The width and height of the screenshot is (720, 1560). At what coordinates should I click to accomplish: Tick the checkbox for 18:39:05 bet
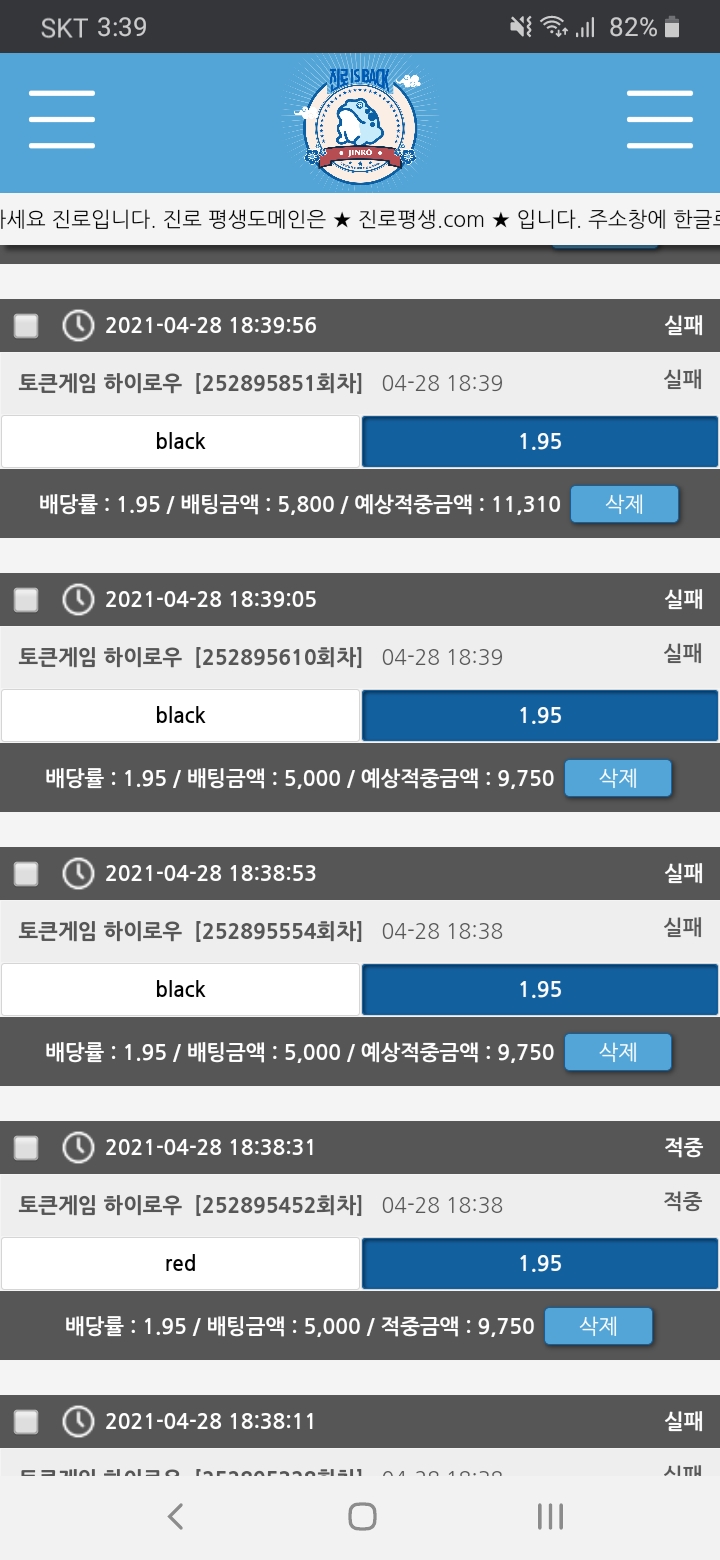(x=26, y=599)
